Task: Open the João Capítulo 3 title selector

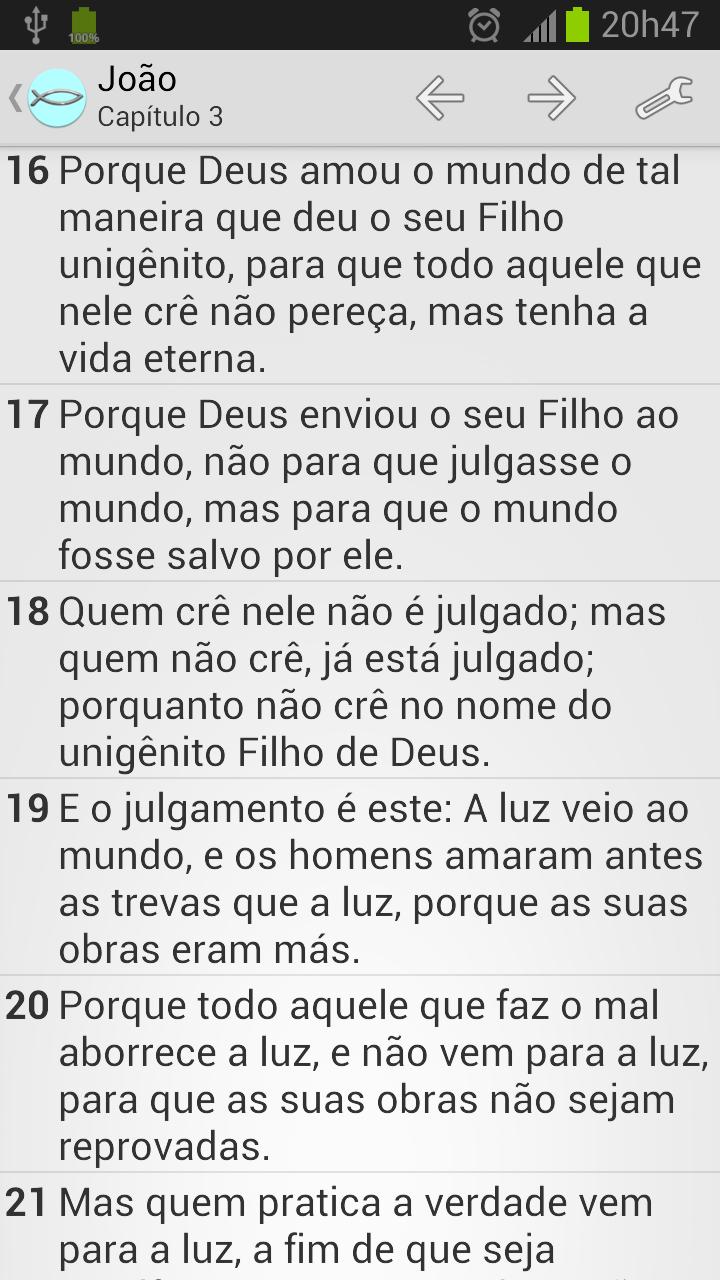Action: pyautogui.click(x=160, y=98)
